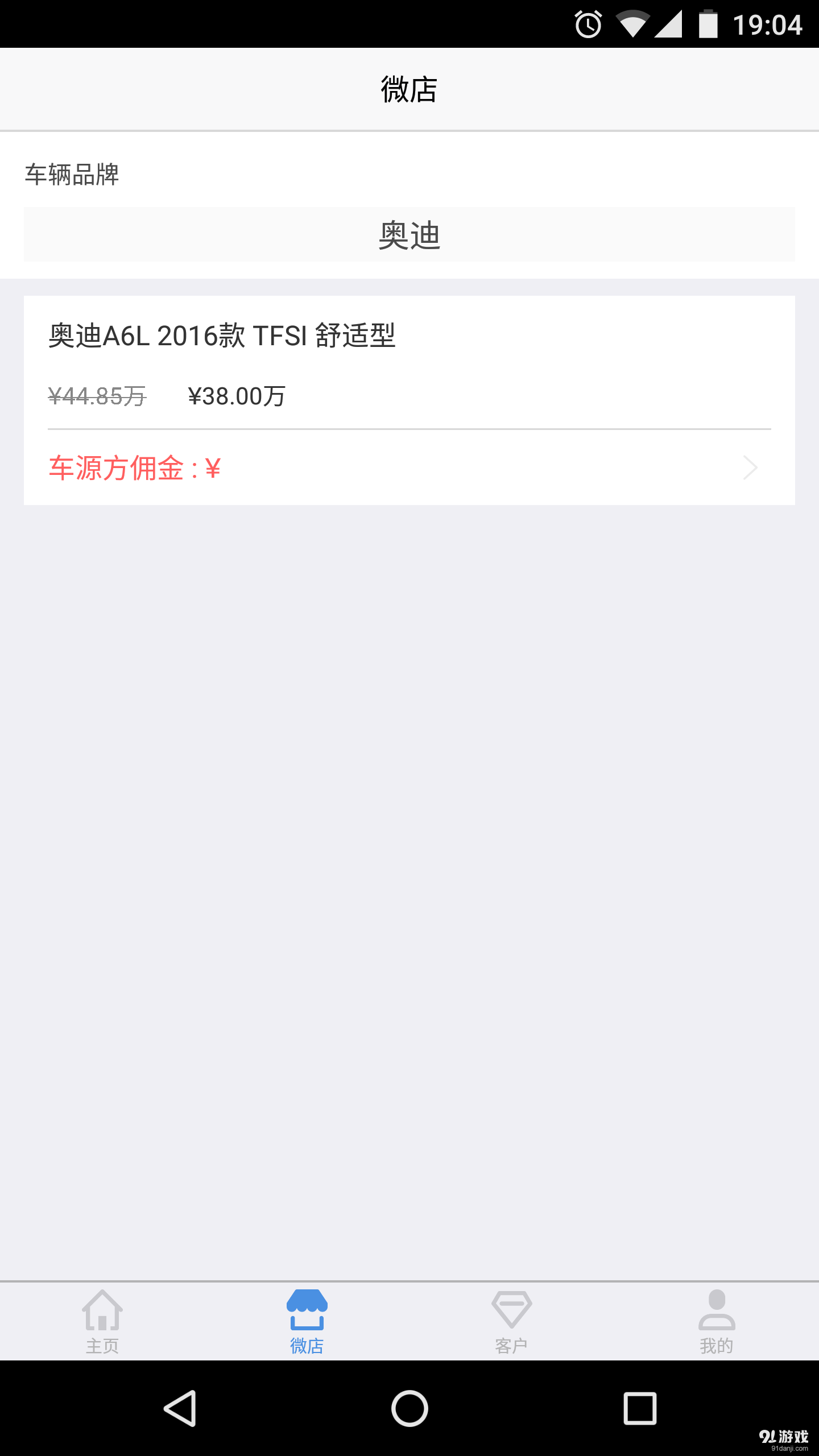Select the 微店 shop icon in bottom bar
Image resolution: width=819 pixels, height=1456 pixels.
(x=307, y=1302)
